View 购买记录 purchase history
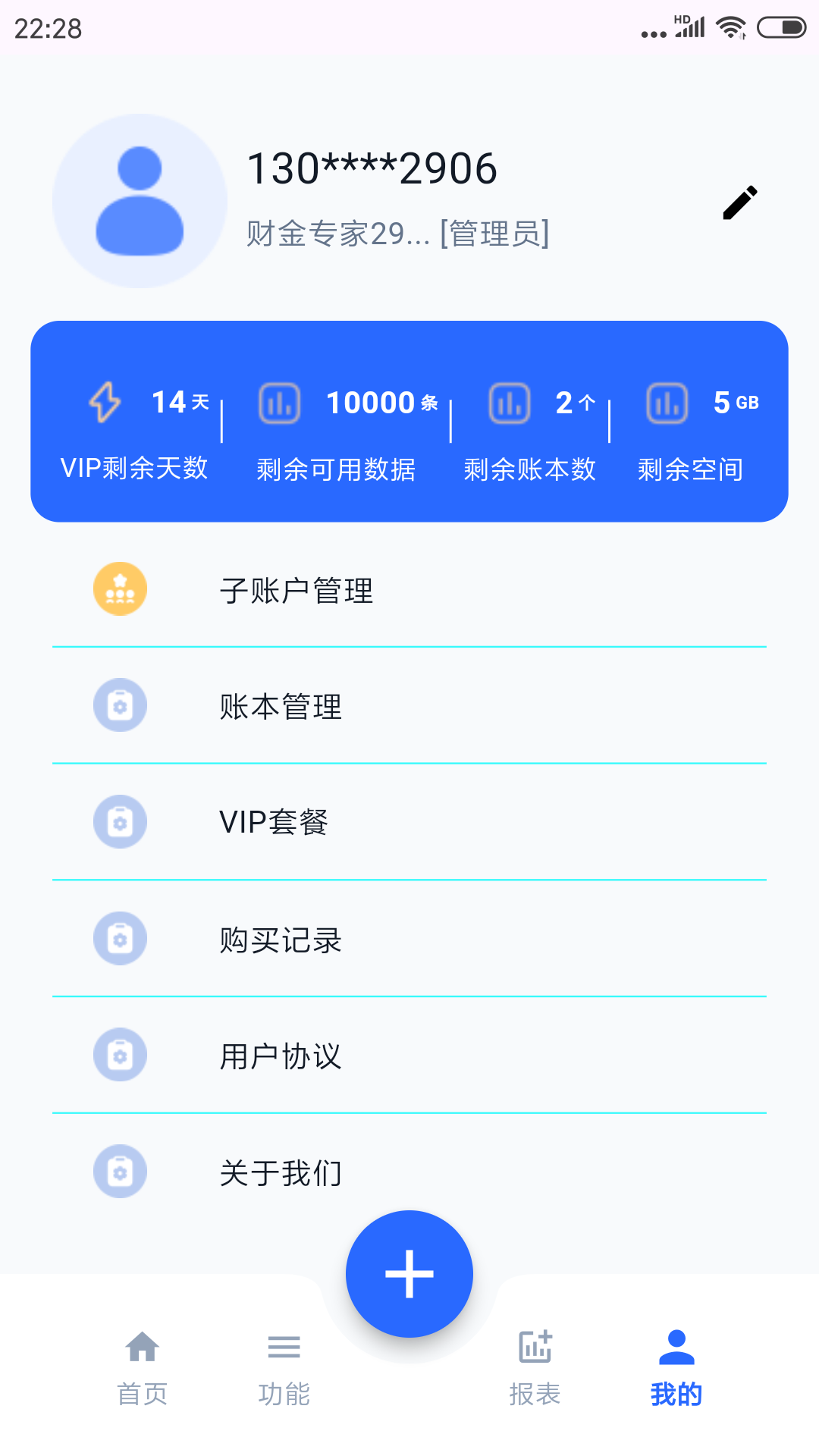The height and width of the screenshot is (1456, 819). [409, 939]
